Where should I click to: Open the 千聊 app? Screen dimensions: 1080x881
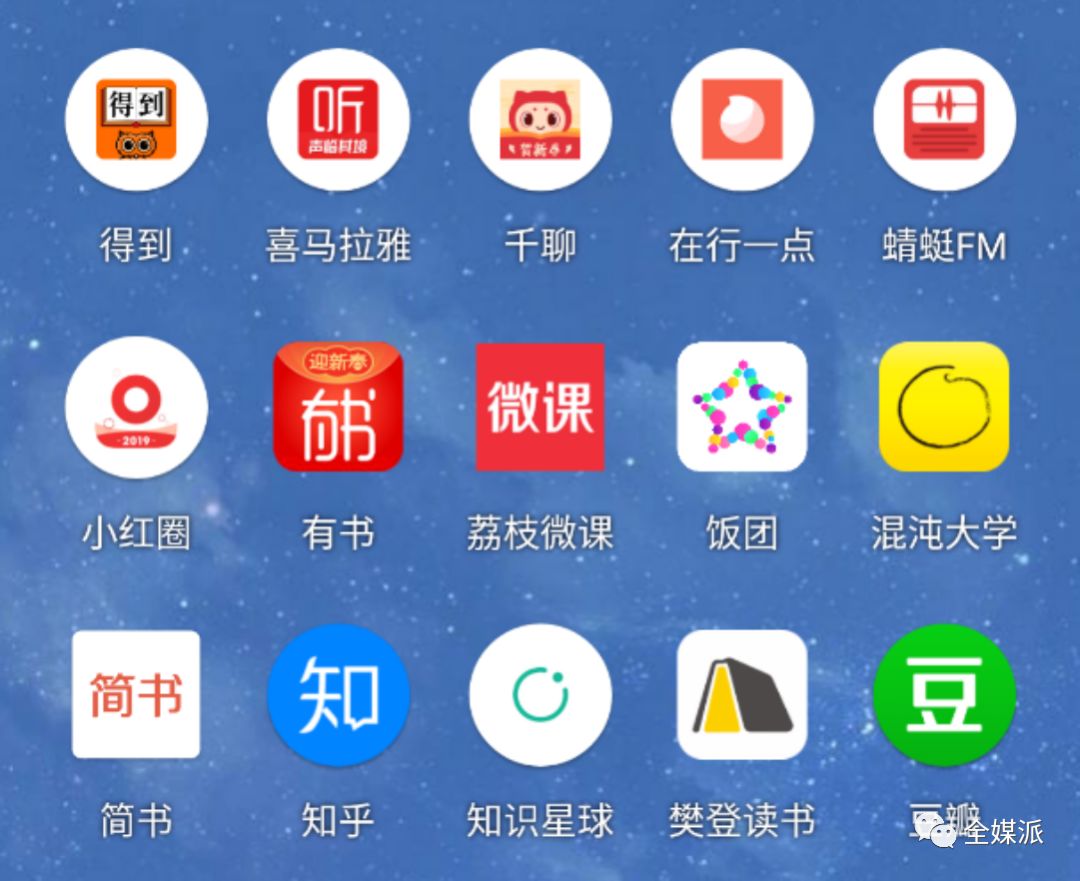click(540, 120)
